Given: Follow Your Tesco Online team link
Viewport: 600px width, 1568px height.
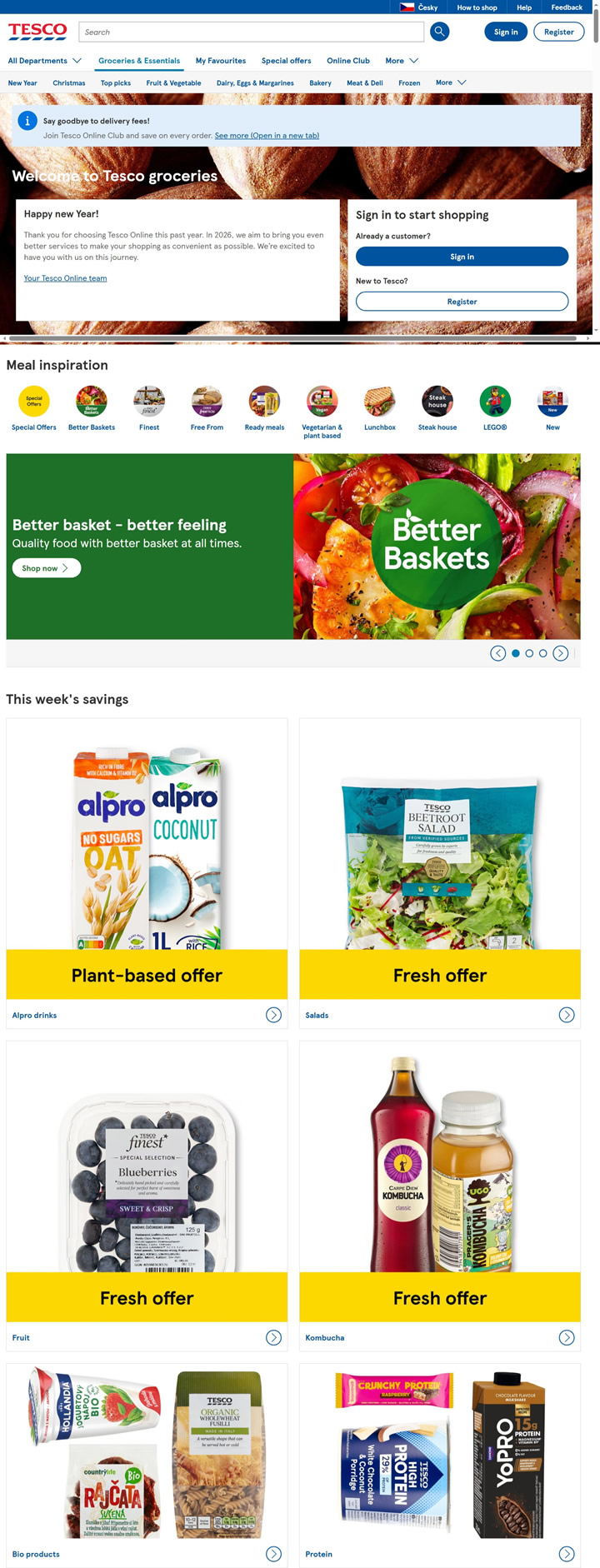Looking at the screenshot, I should click(65, 278).
